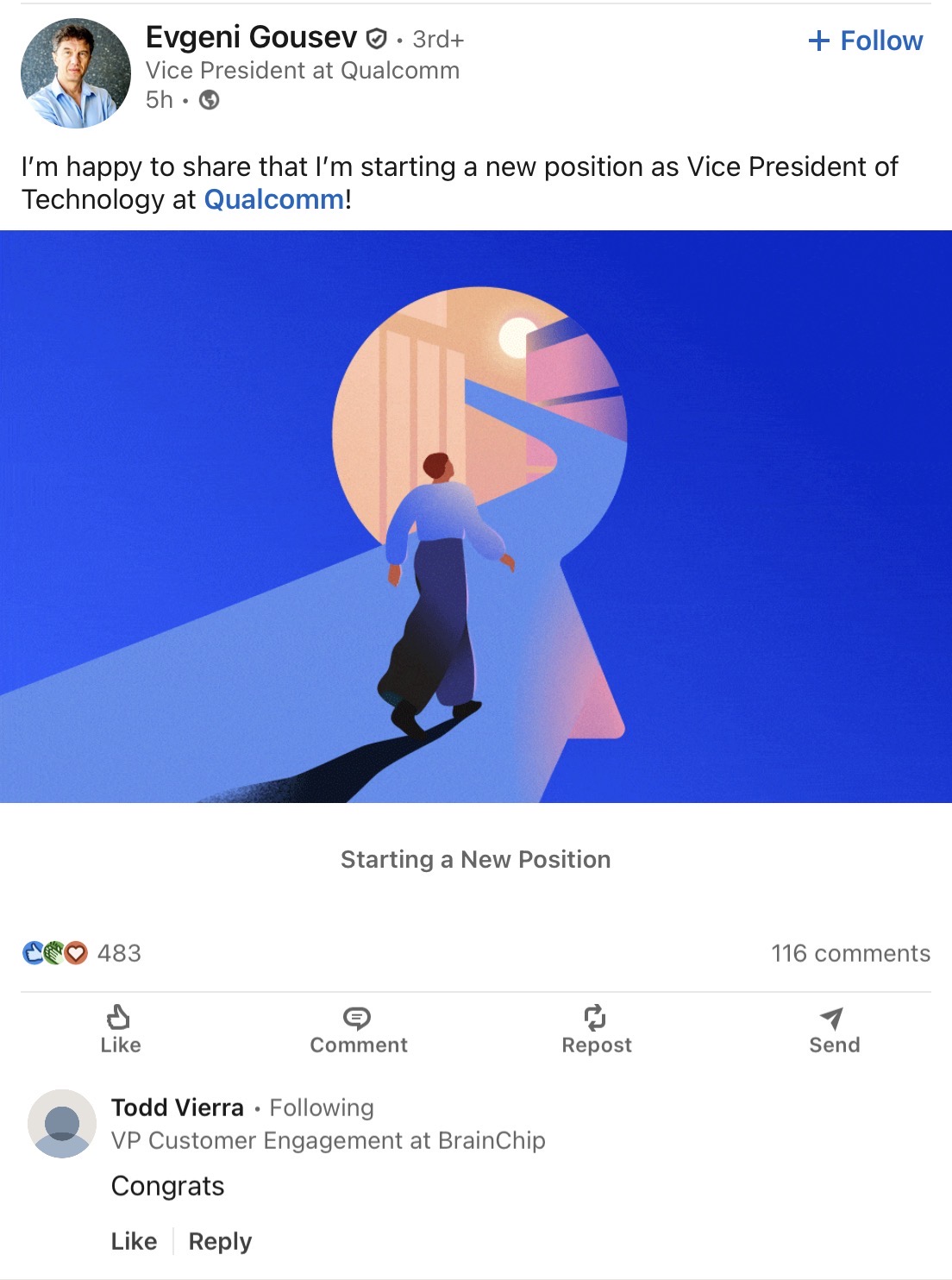The height and width of the screenshot is (1280, 952).
Task: Open Evgeni Gousev's name link
Action: [x=251, y=37]
